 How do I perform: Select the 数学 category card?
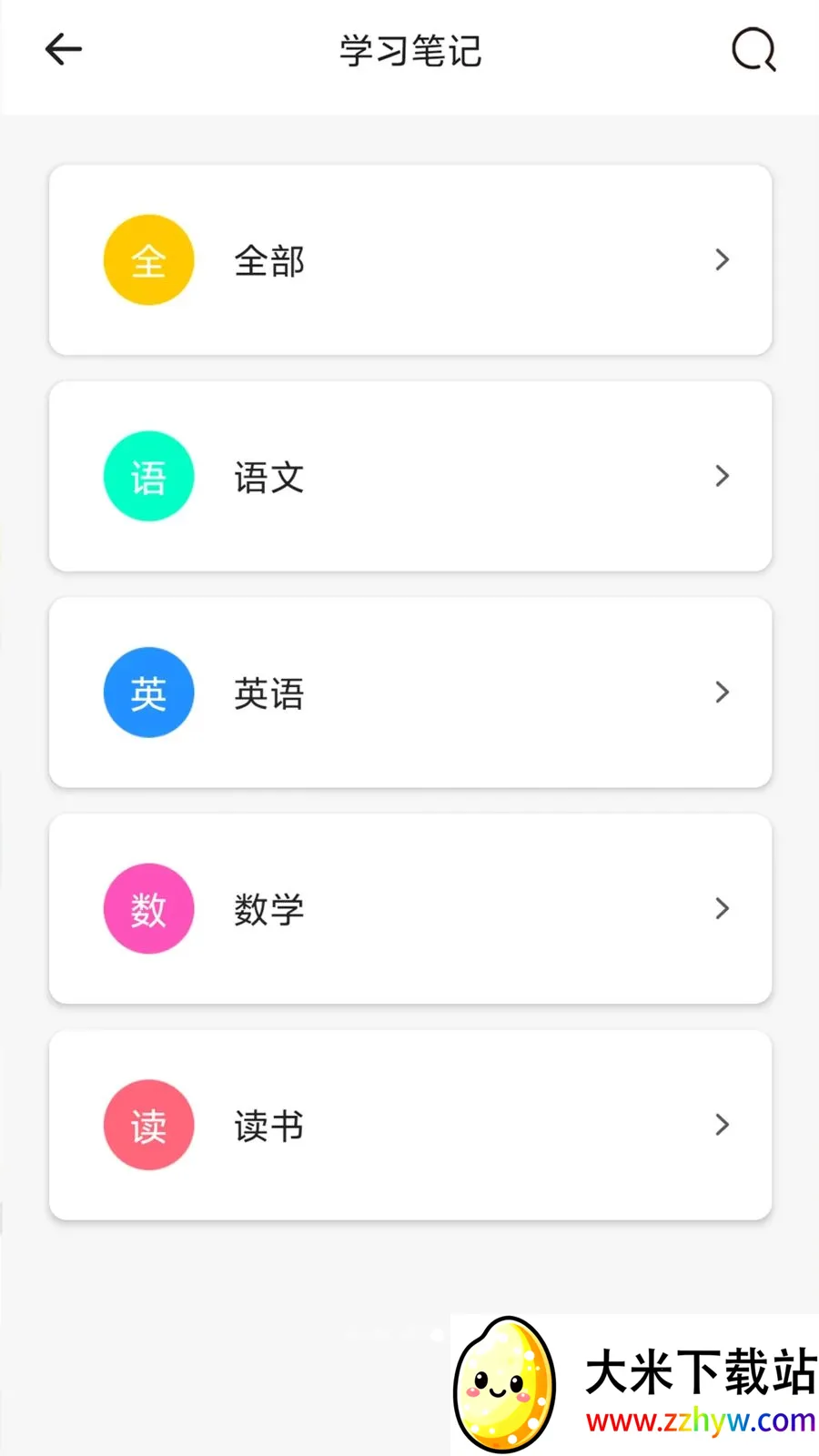(409, 909)
